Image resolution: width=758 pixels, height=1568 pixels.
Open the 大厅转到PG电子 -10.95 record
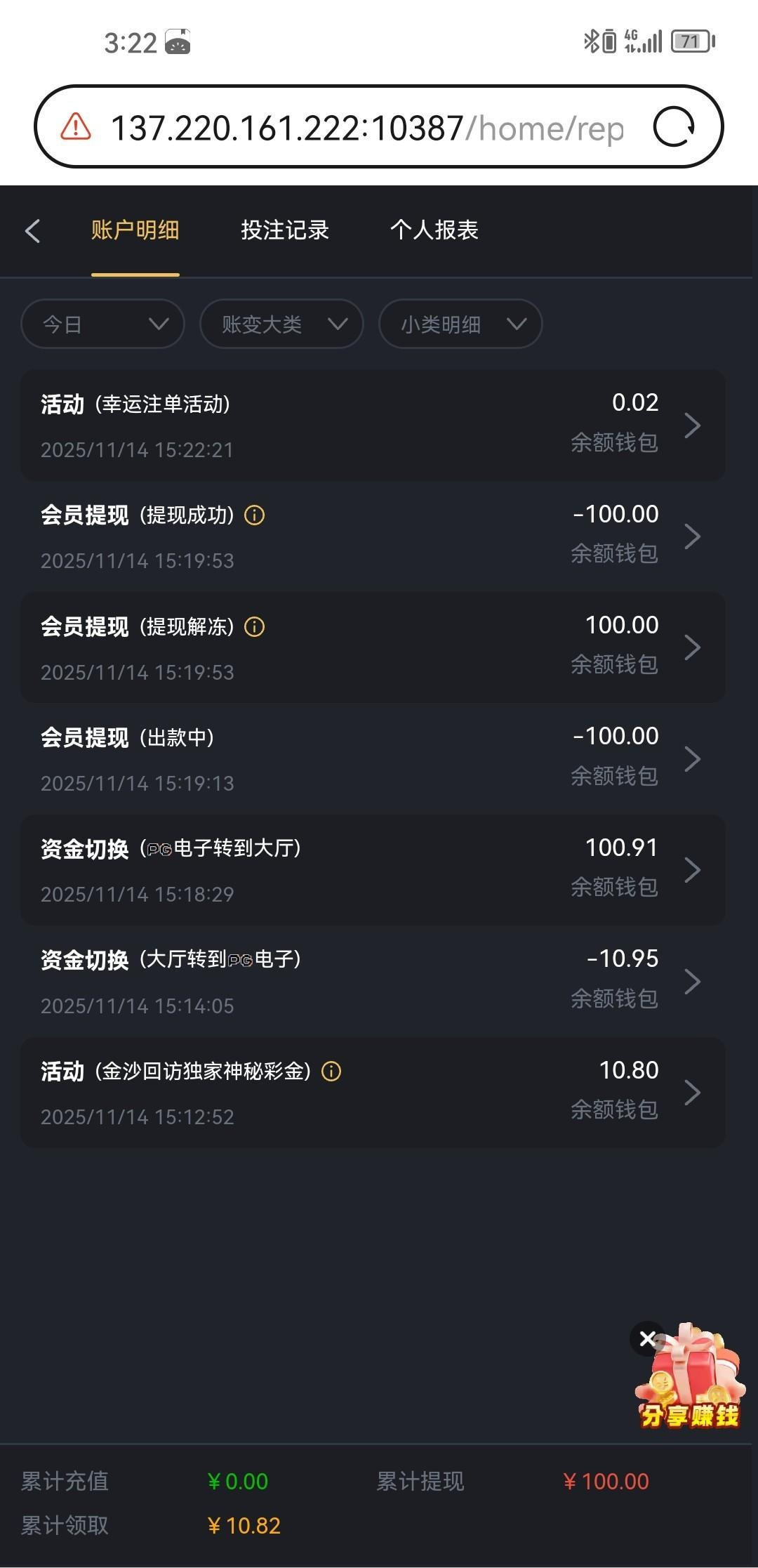coord(372,982)
